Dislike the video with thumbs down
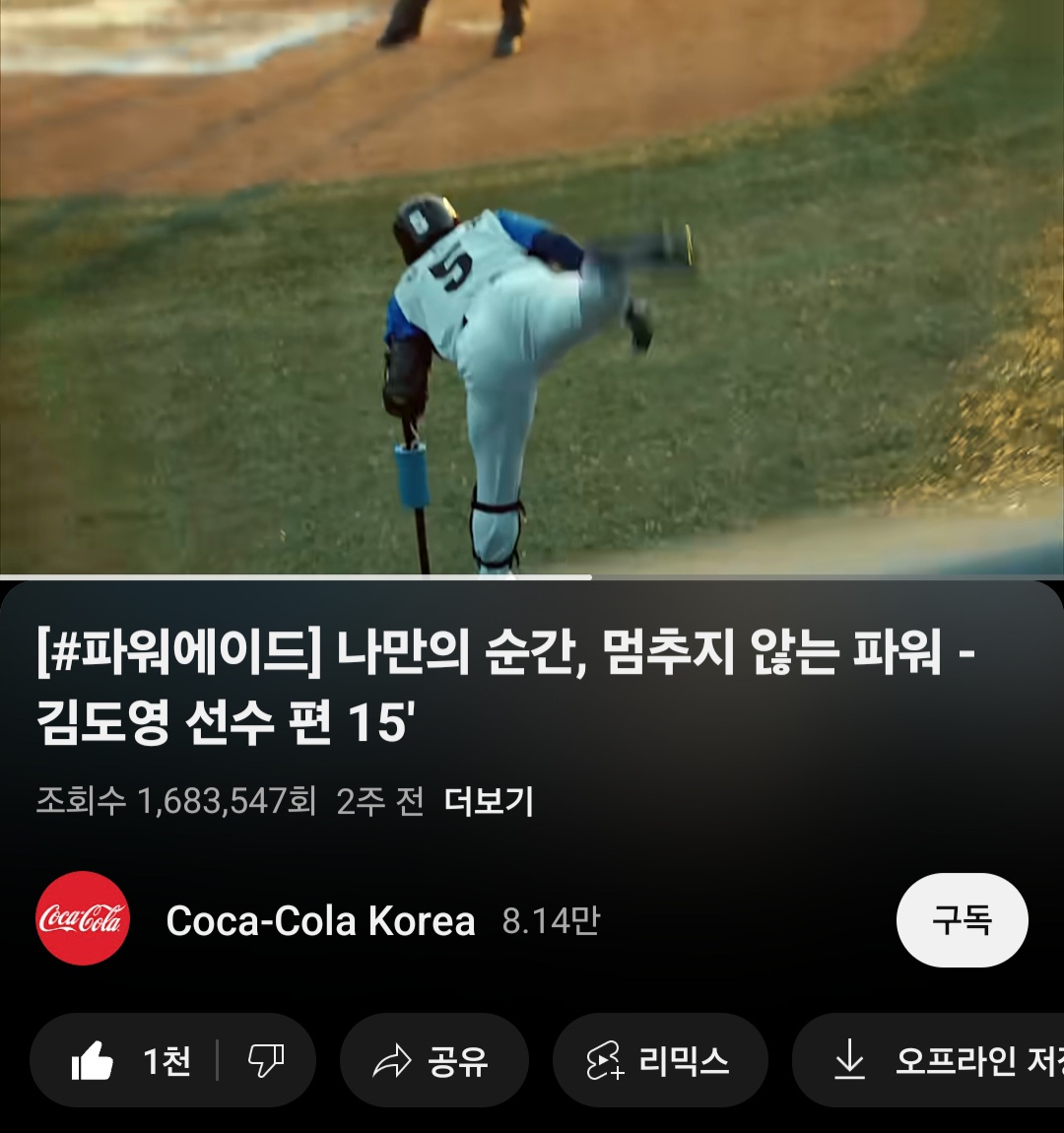1064x1133 pixels. [266, 1061]
